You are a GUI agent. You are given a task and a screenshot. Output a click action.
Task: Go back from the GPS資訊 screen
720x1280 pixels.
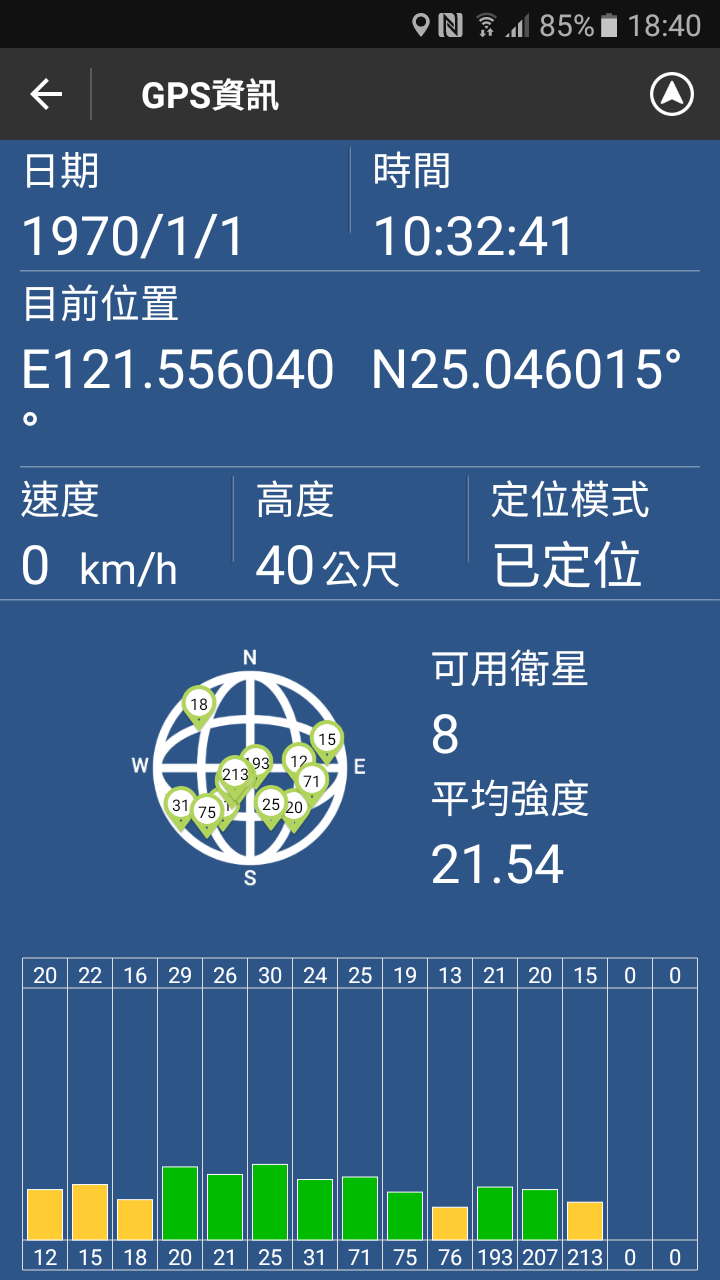click(46, 95)
